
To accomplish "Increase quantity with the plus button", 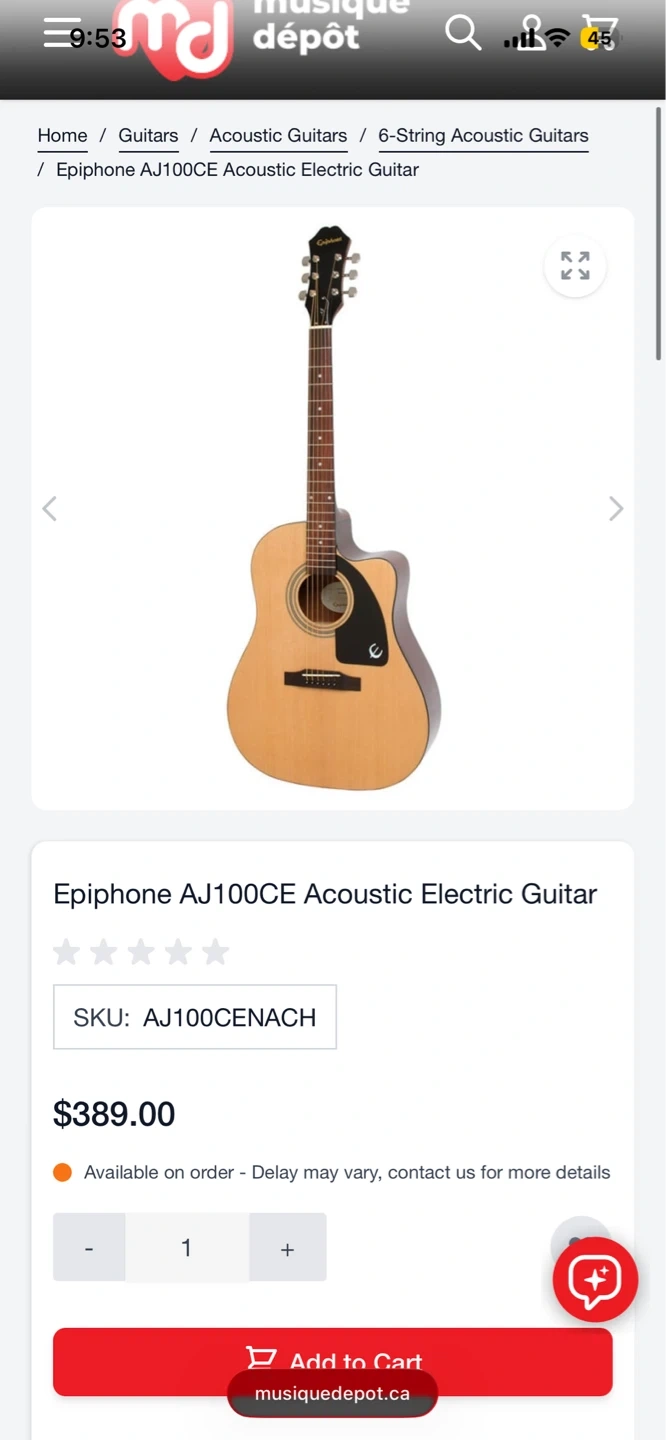I will point(288,1248).
